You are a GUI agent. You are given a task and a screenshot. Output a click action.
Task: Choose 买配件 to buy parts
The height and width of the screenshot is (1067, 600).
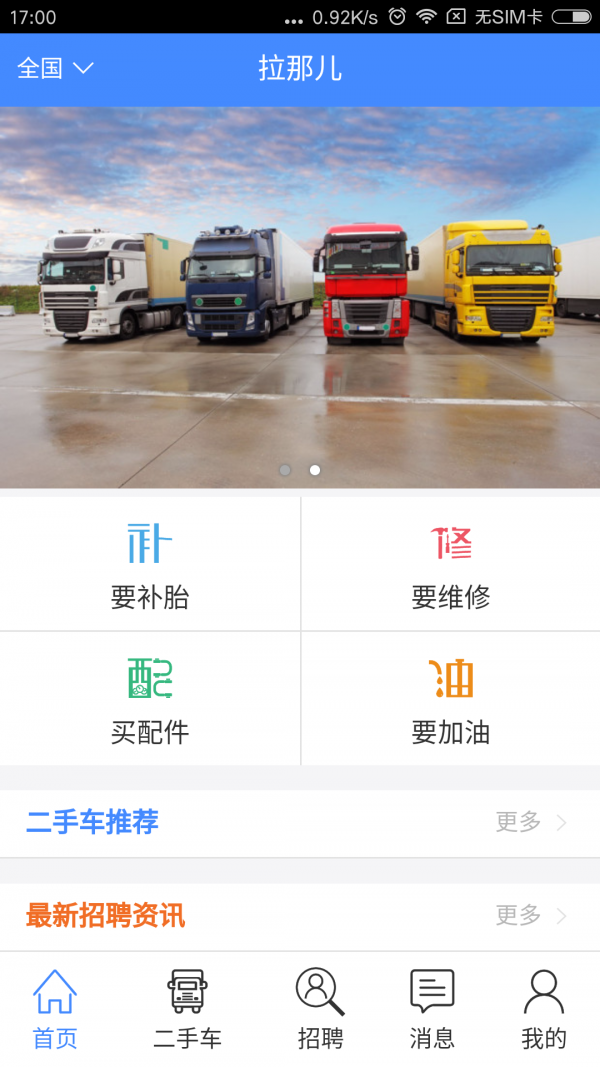pyautogui.click(x=150, y=700)
